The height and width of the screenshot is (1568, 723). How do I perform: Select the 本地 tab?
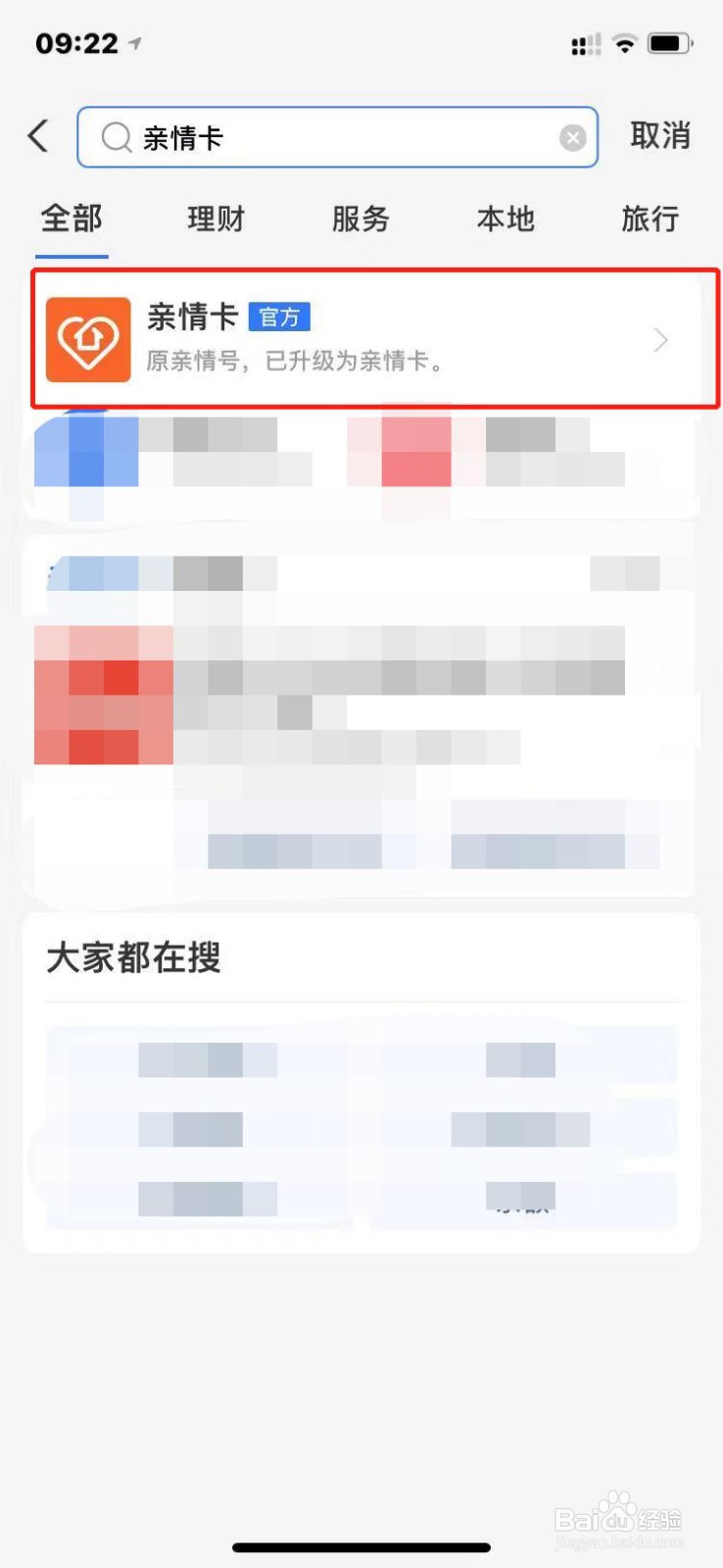tap(504, 220)
